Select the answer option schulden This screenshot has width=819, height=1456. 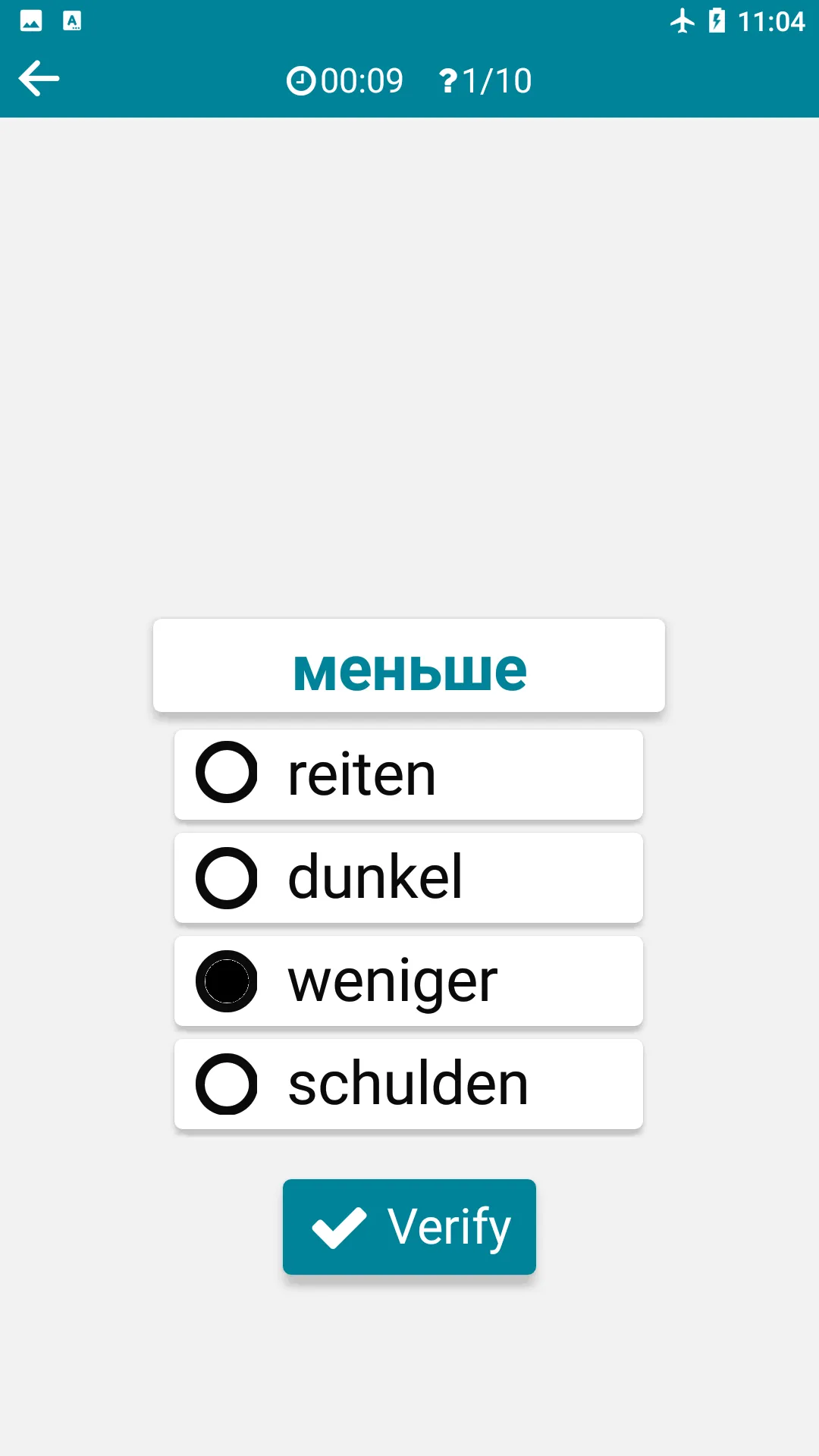(x=408, y=1084)
